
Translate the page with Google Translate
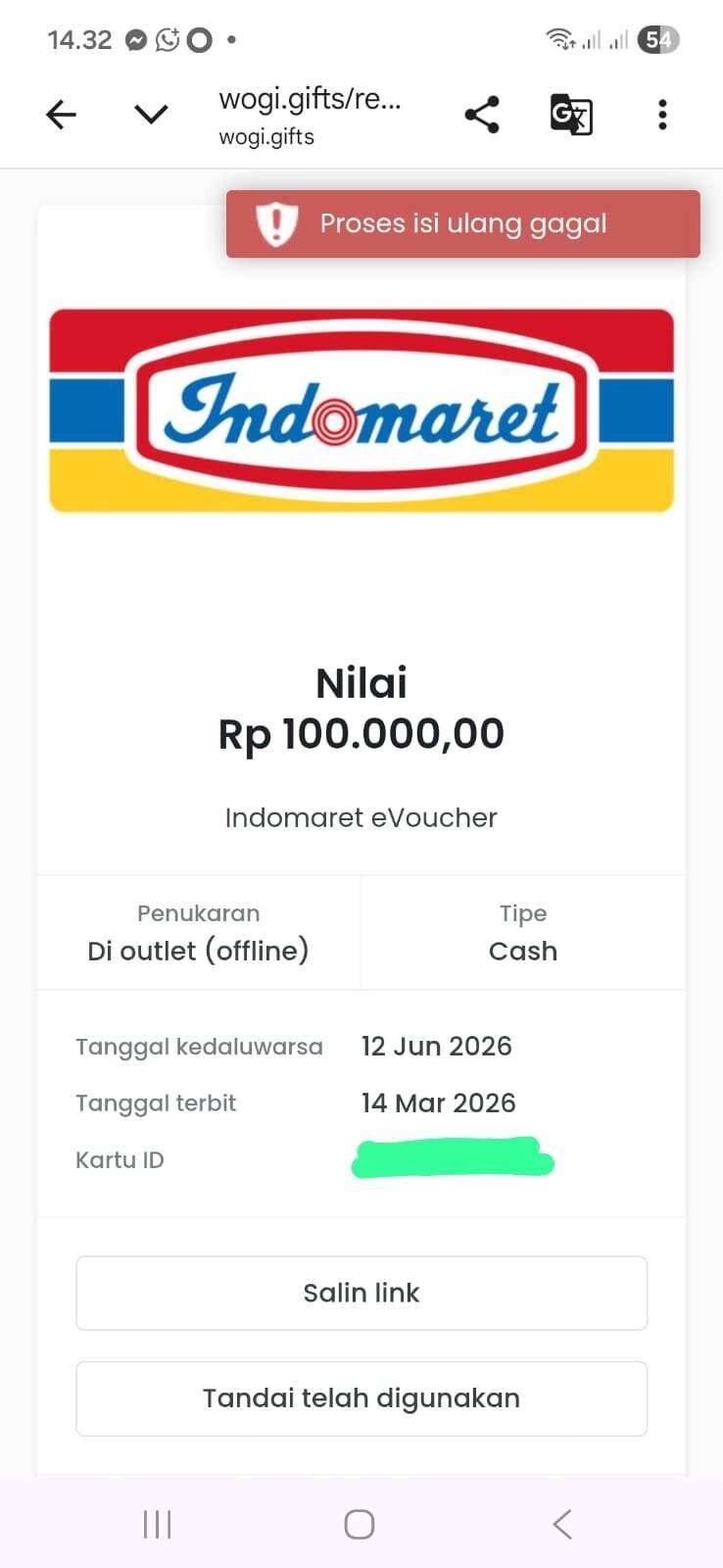click(x=571, y=115)
